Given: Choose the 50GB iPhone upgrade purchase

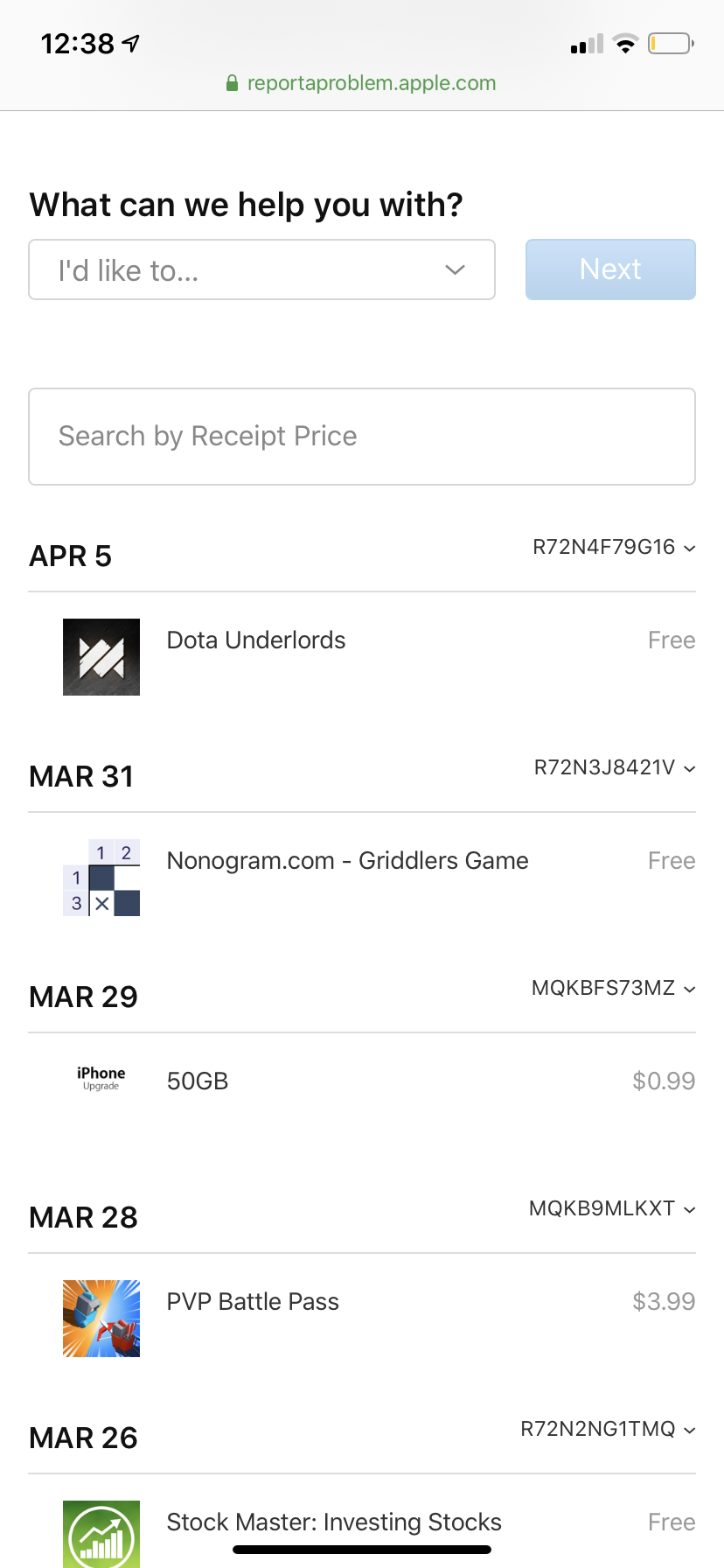Looking at the screenshot, I should [x=198, y=1081].
